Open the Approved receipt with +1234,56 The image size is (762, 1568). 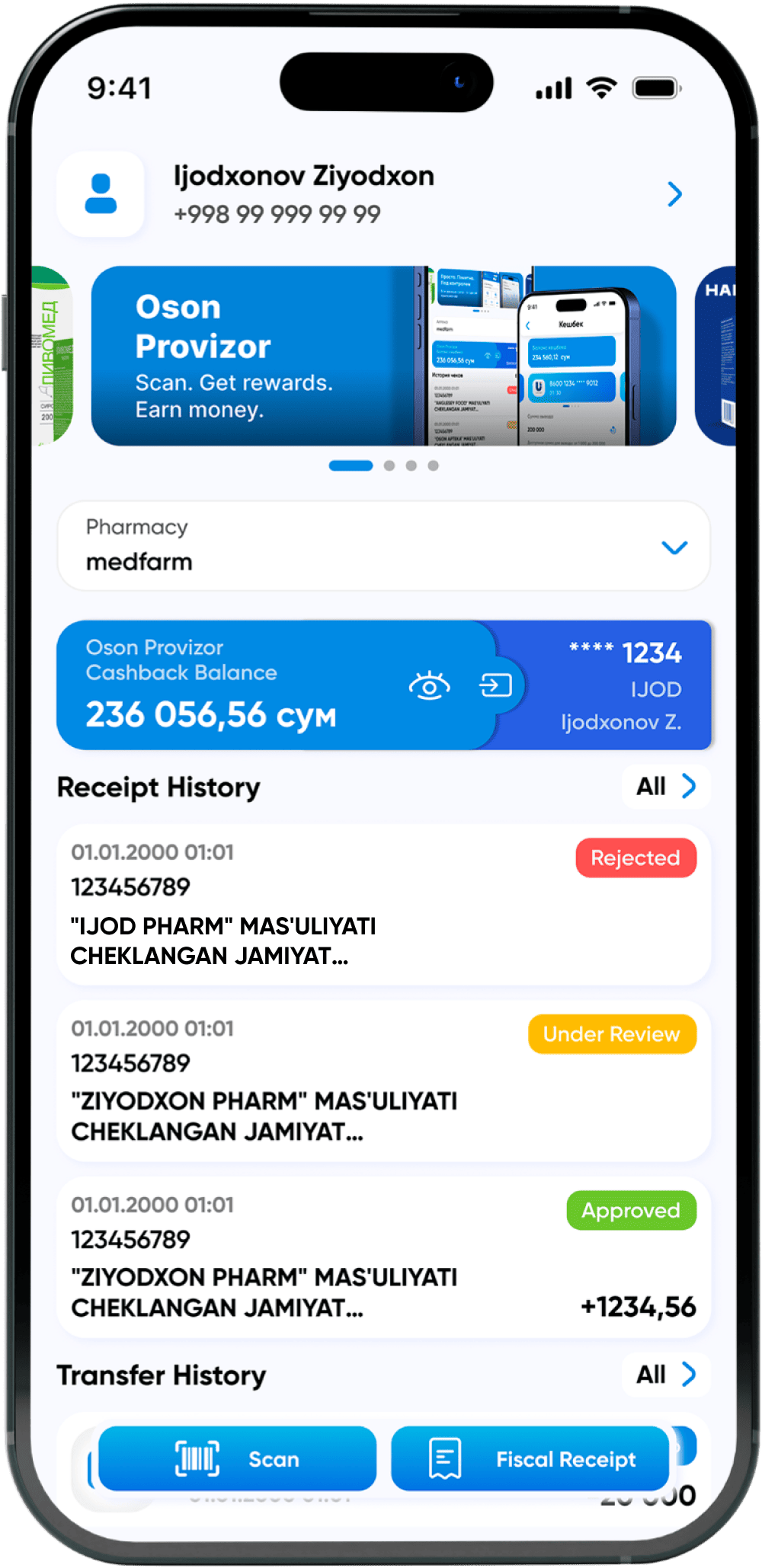[383, 1257]
